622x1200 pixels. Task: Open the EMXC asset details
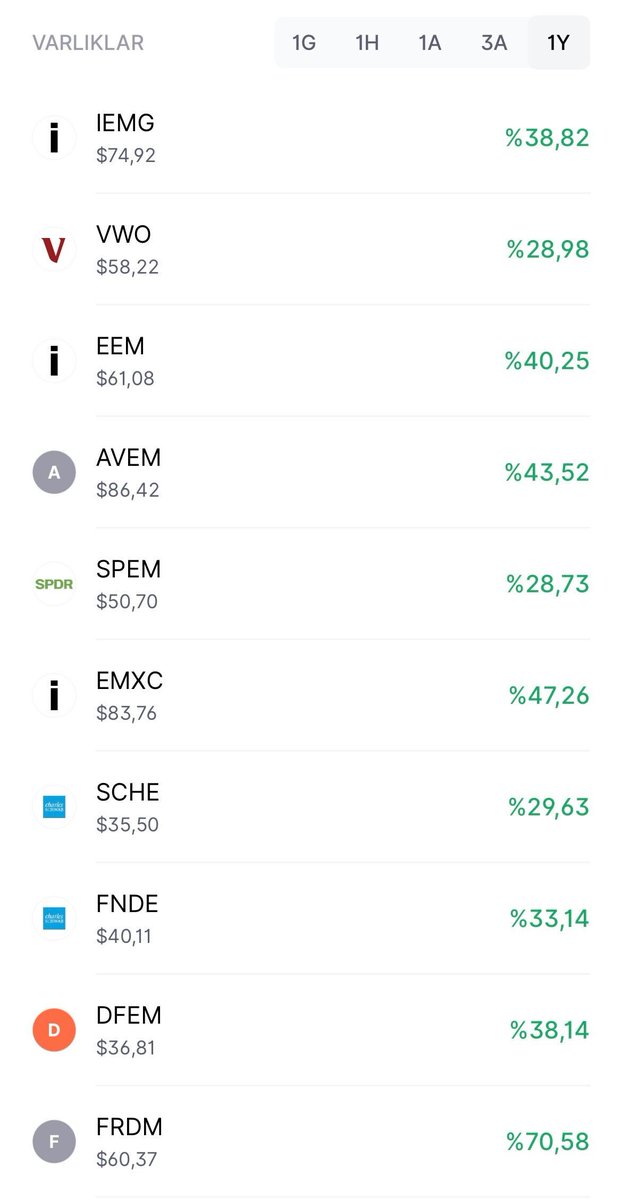click(x=310, y=696)
